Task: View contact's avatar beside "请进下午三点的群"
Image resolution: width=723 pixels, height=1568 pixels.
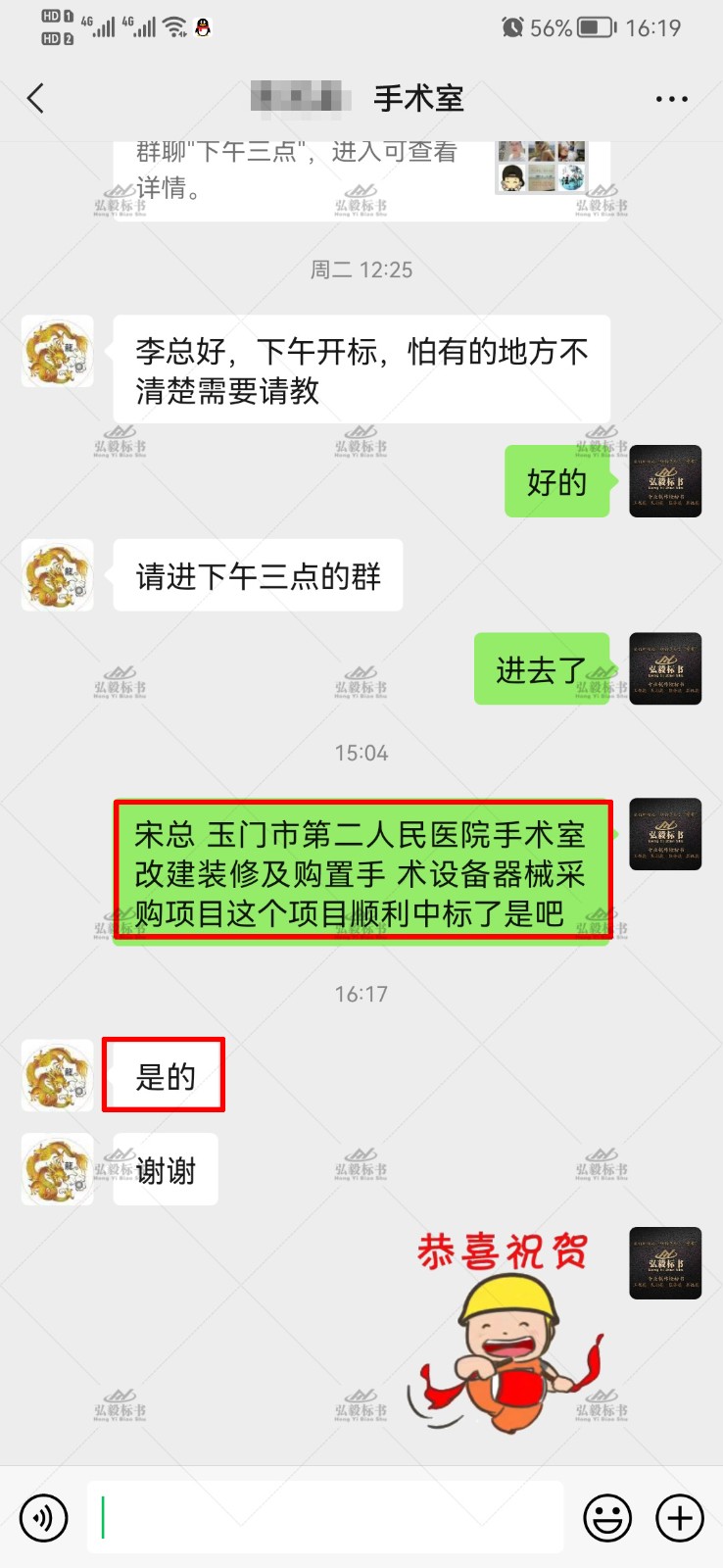Action: point(58,575)
